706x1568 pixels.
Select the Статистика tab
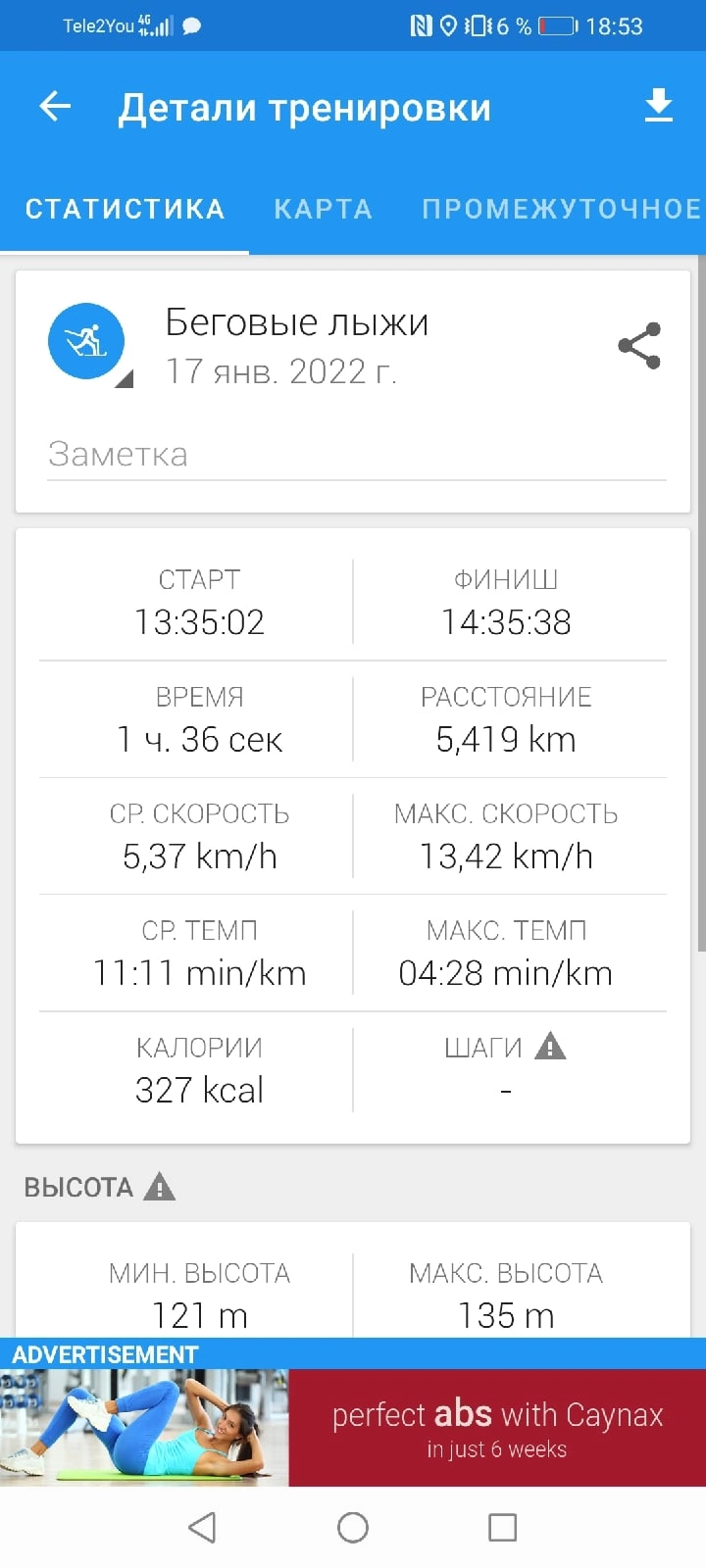(125, 209)
